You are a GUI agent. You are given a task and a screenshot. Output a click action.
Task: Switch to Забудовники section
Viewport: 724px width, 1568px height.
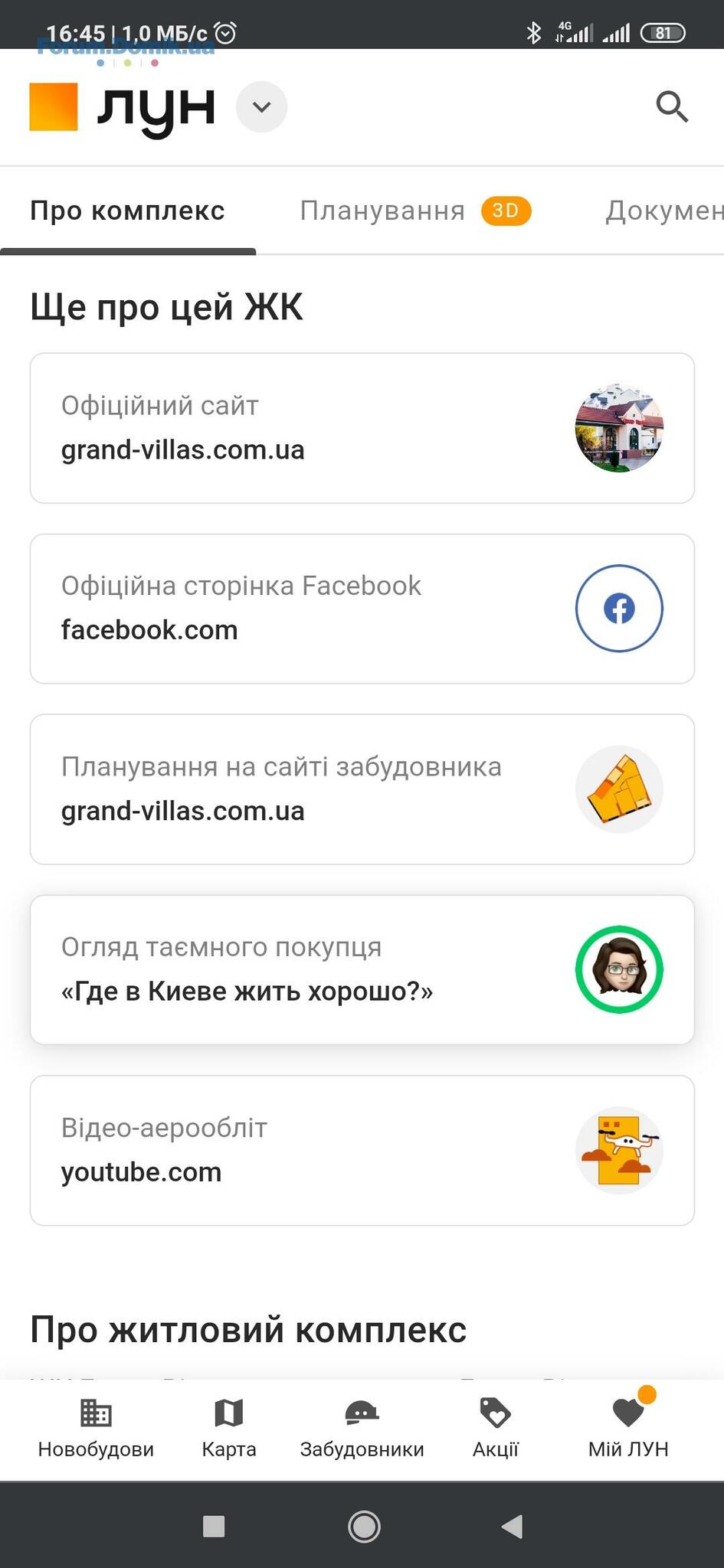coord(362,1428)
